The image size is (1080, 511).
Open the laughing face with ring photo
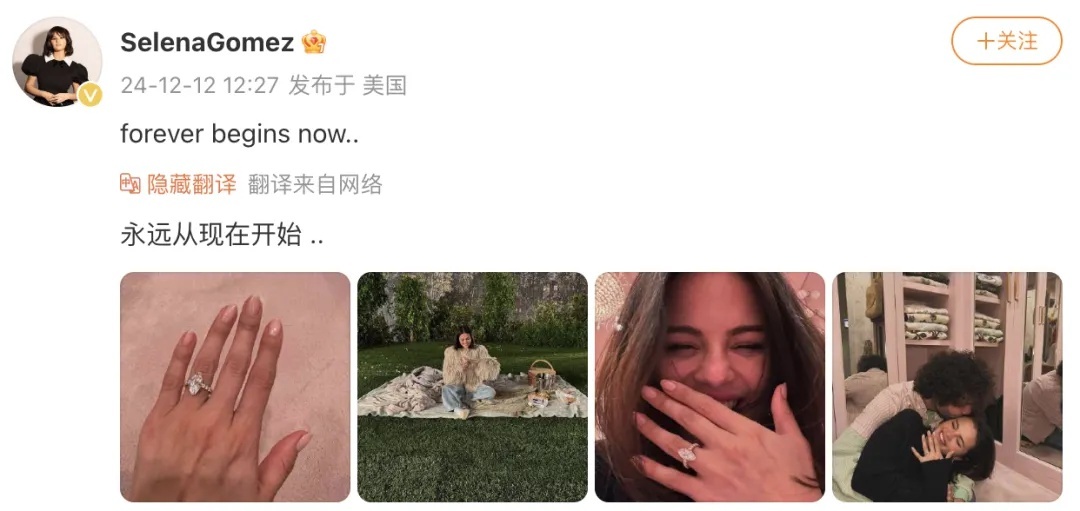coord(709,387)
